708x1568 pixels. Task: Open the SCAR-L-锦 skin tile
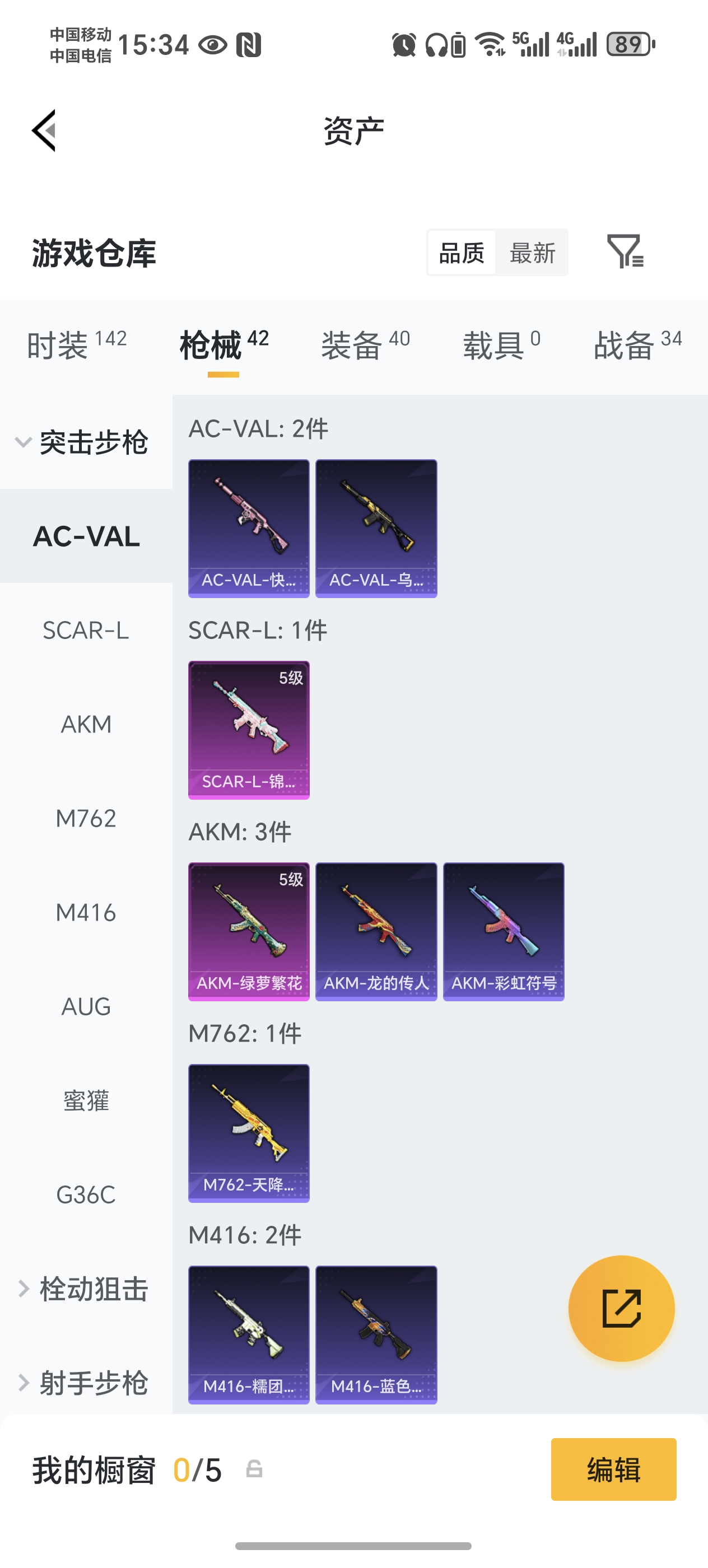click(248, 730)
